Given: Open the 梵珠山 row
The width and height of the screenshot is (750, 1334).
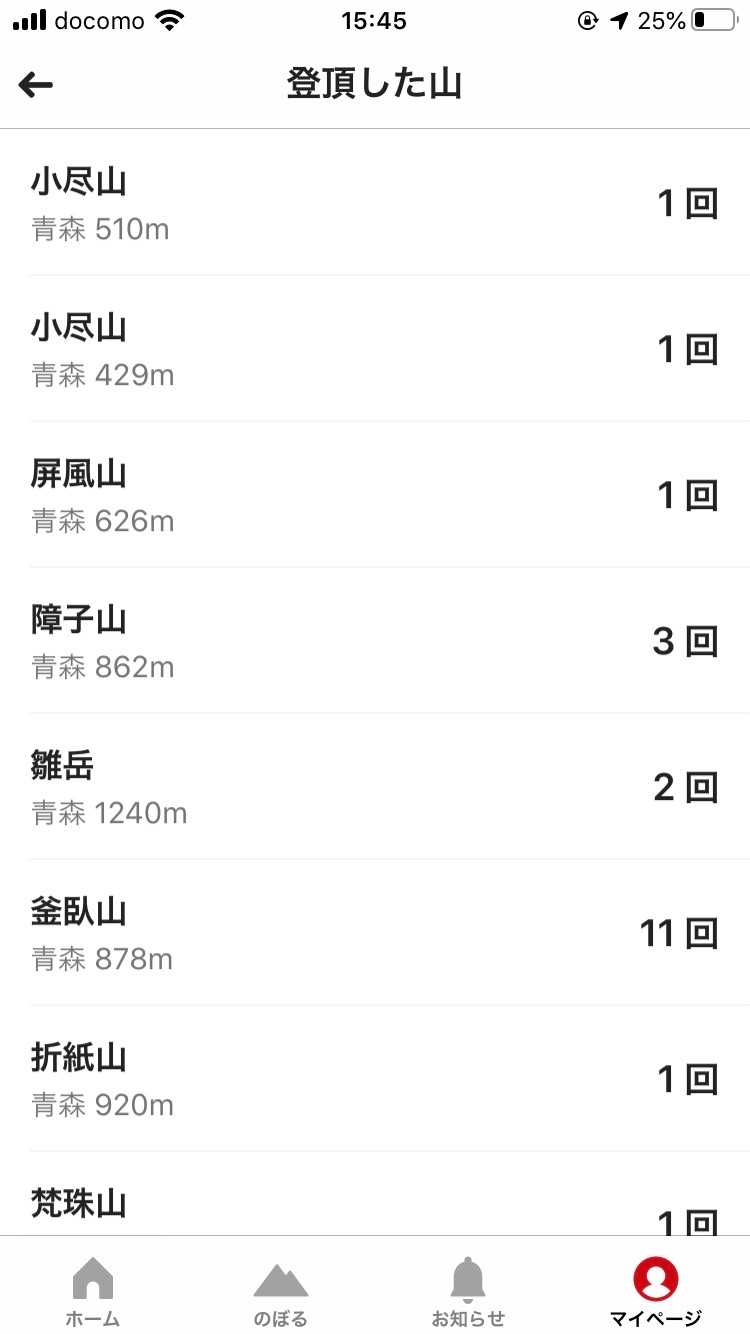Looking at the screenshot, I should 375,1205.
